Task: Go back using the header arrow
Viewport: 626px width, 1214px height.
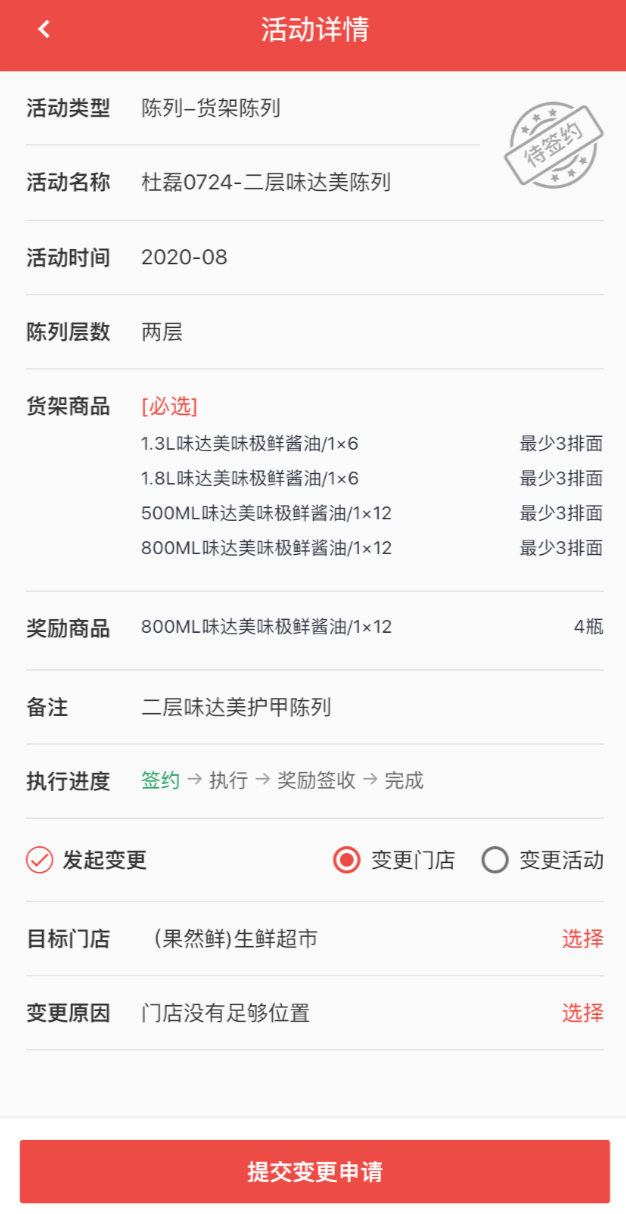Action: (x=44, y=30)
